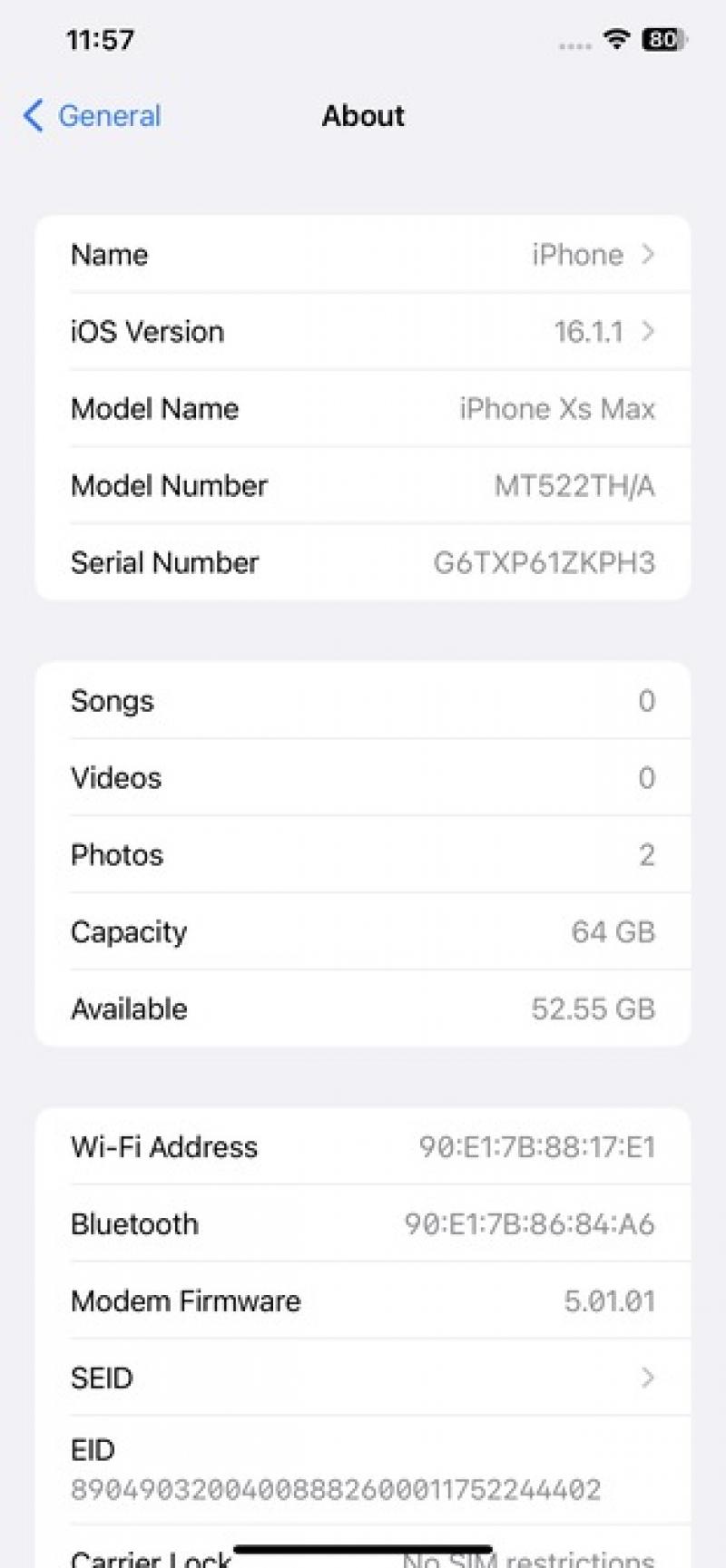Viewport: 726px width, 1568px height.
Task: Open iOS Version details
Action: tap(363, 332)
